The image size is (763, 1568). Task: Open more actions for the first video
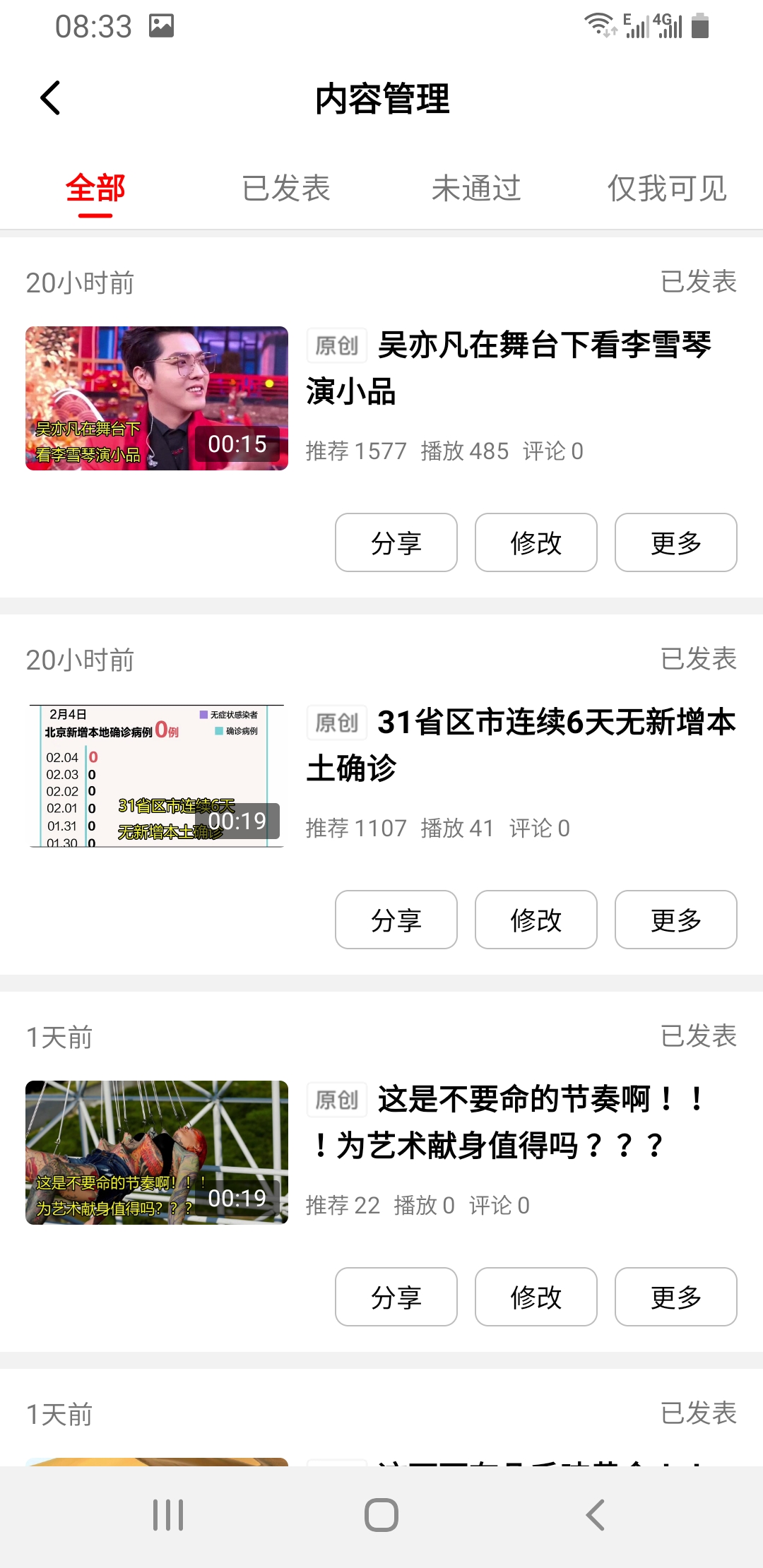675,542
